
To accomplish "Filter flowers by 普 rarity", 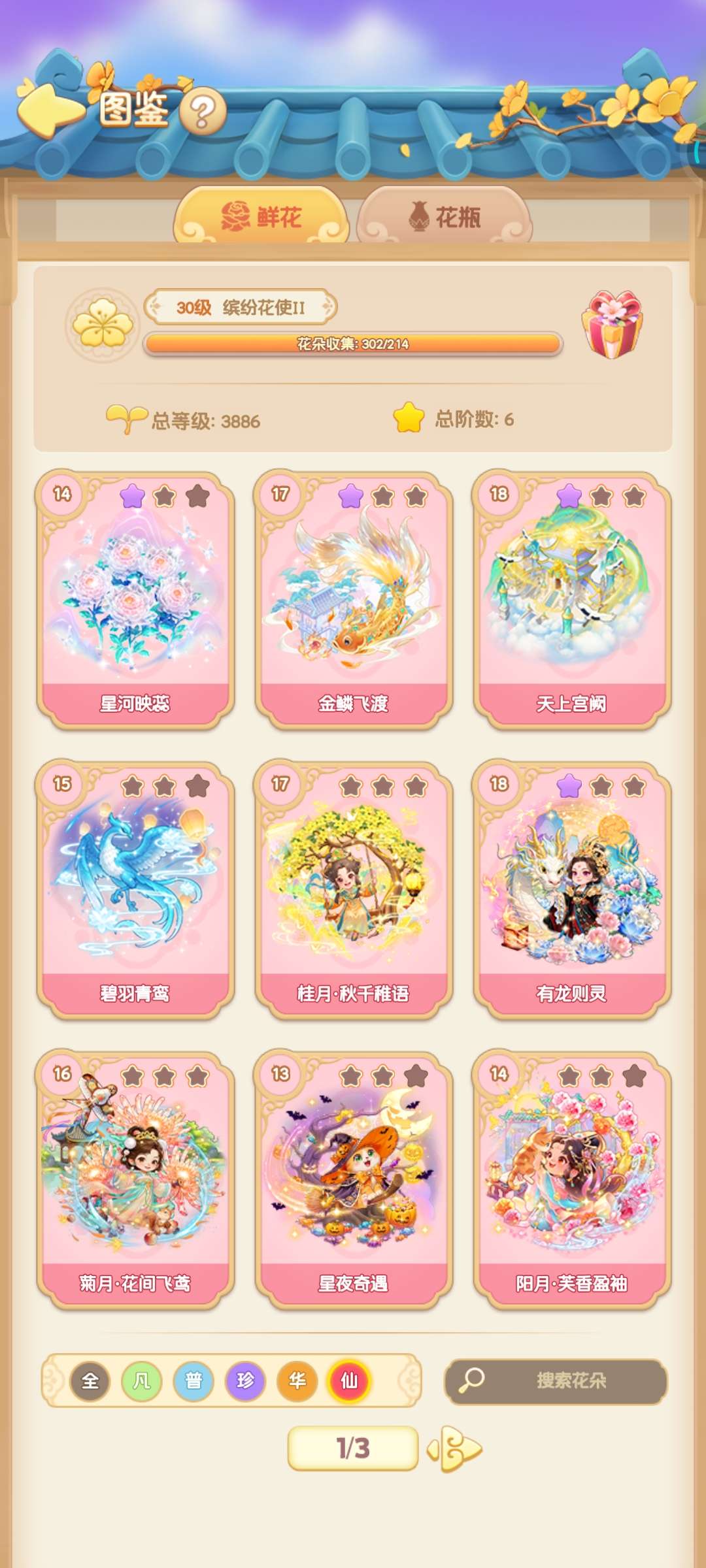I will pyautogui.click(x=193, y=1380).
